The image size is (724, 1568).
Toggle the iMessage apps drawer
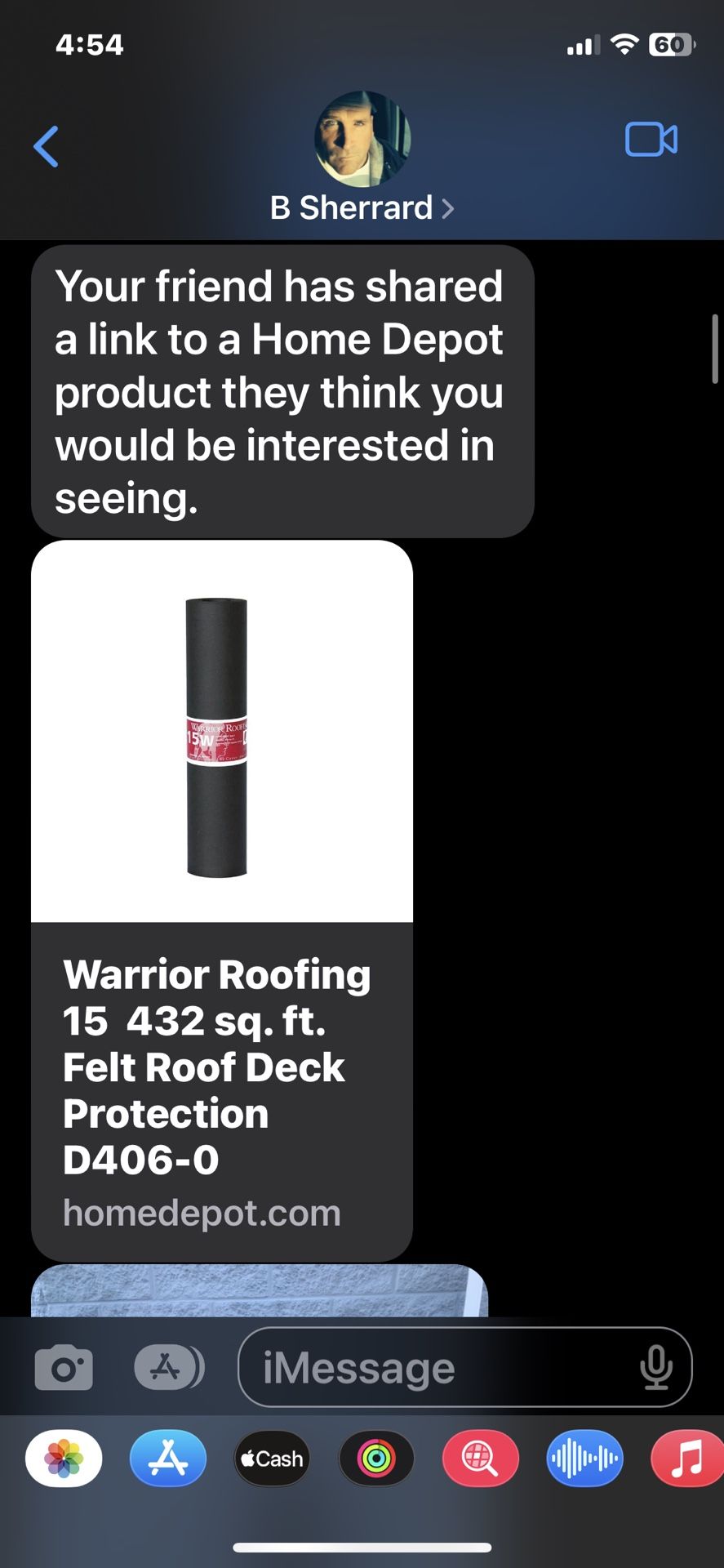tap(168, 1367)
